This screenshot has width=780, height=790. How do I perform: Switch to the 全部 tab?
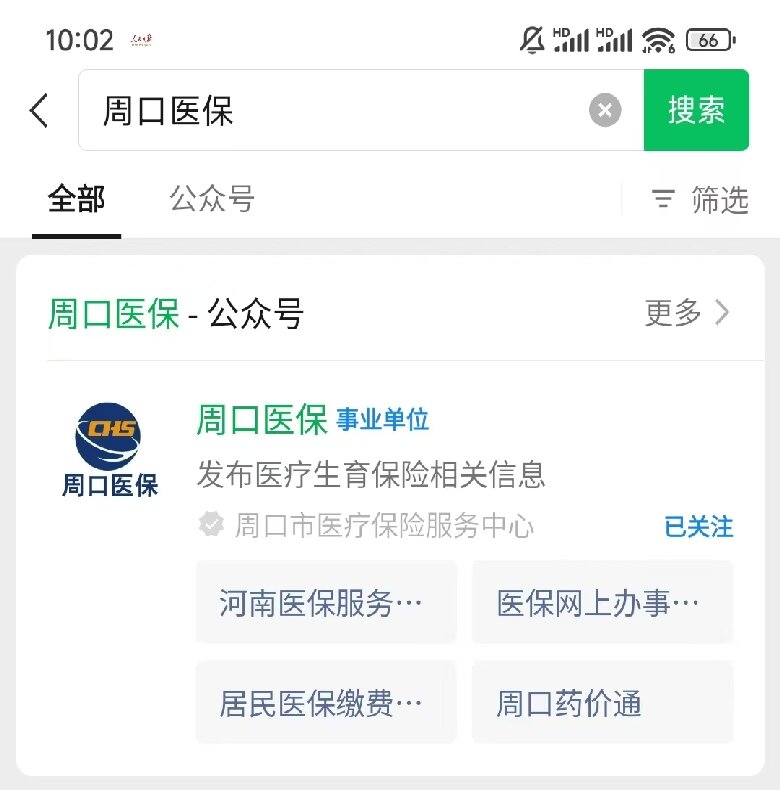(x=76, y=199)
